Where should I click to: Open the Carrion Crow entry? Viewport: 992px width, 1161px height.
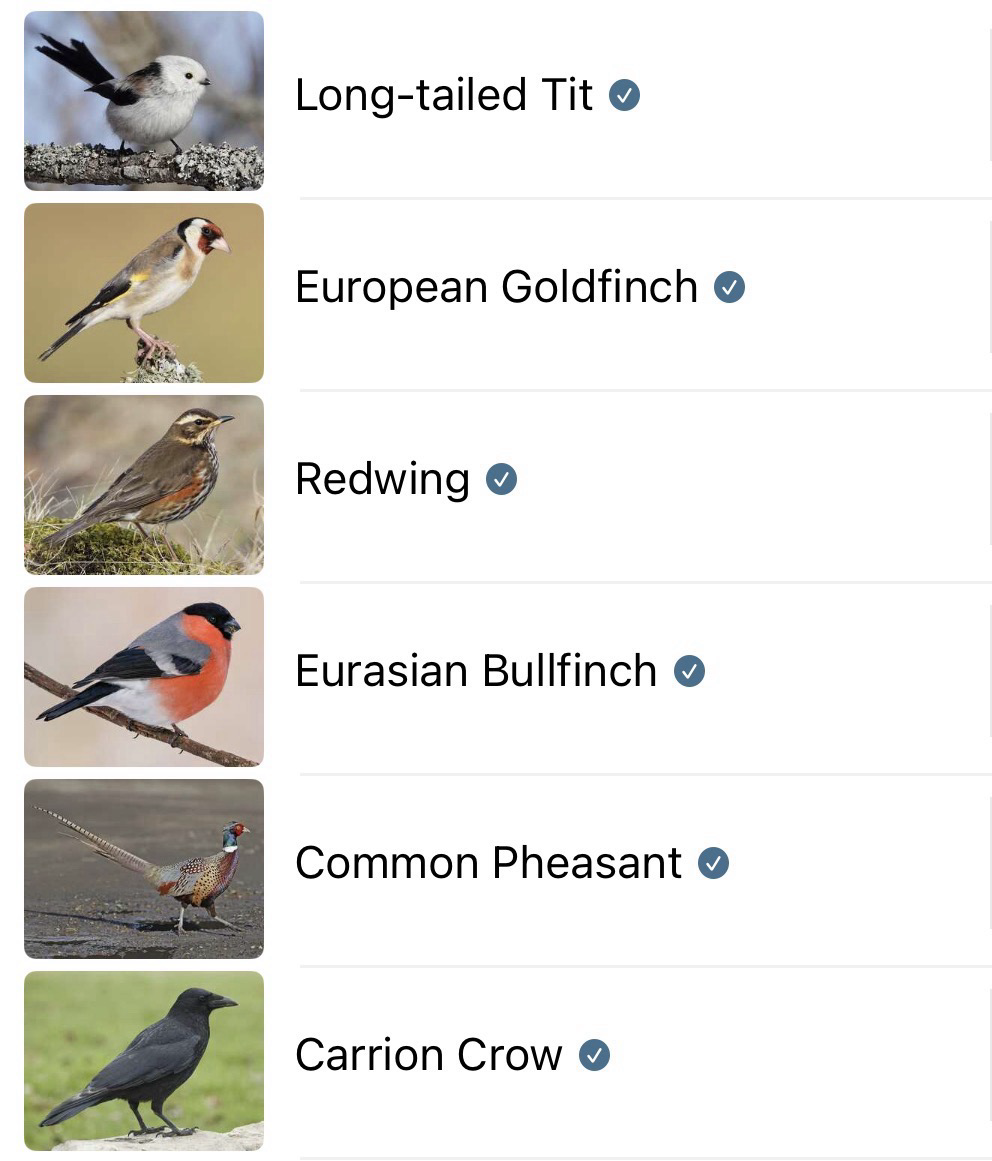(428, 1056)
